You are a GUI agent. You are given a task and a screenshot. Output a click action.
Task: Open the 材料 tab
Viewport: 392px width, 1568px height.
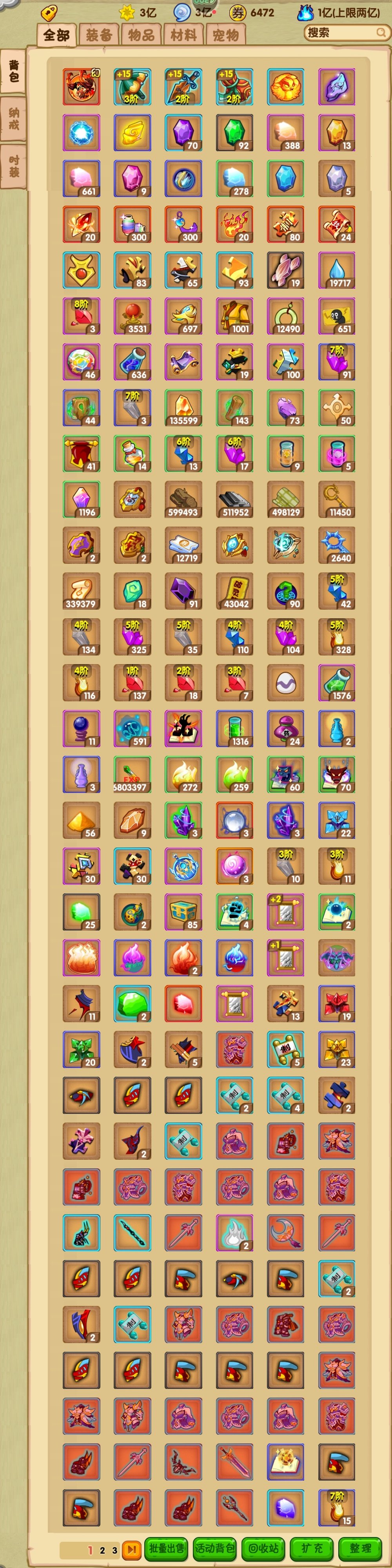[183, 35]
